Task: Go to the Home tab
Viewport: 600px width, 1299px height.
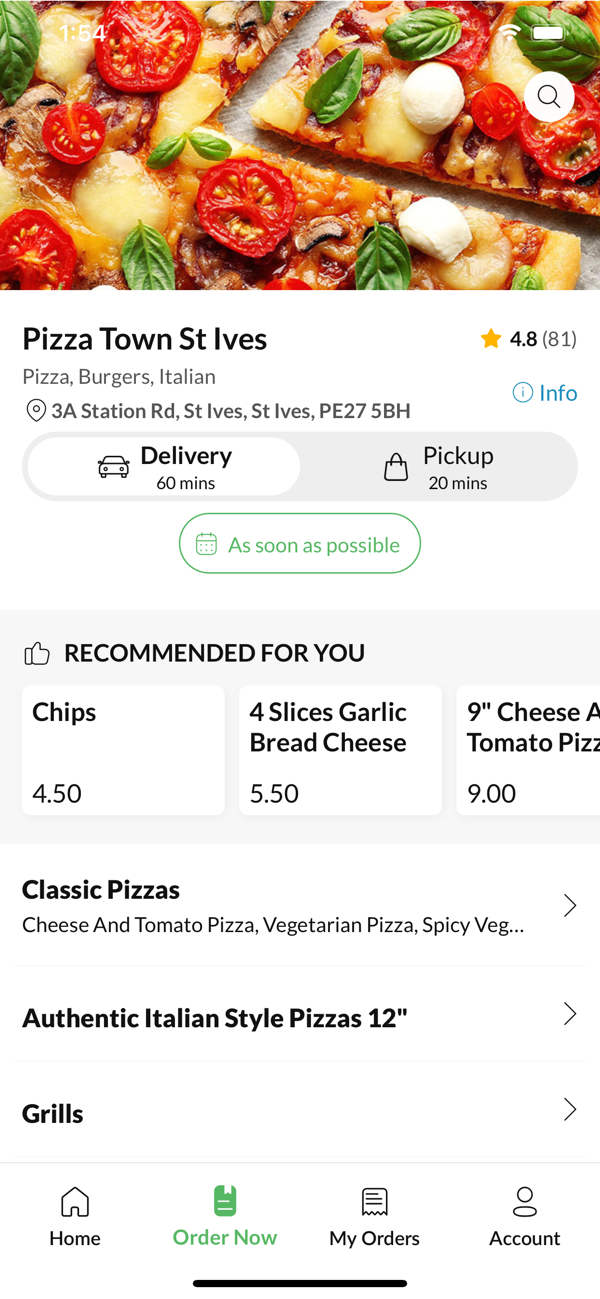Action: 75,1217
